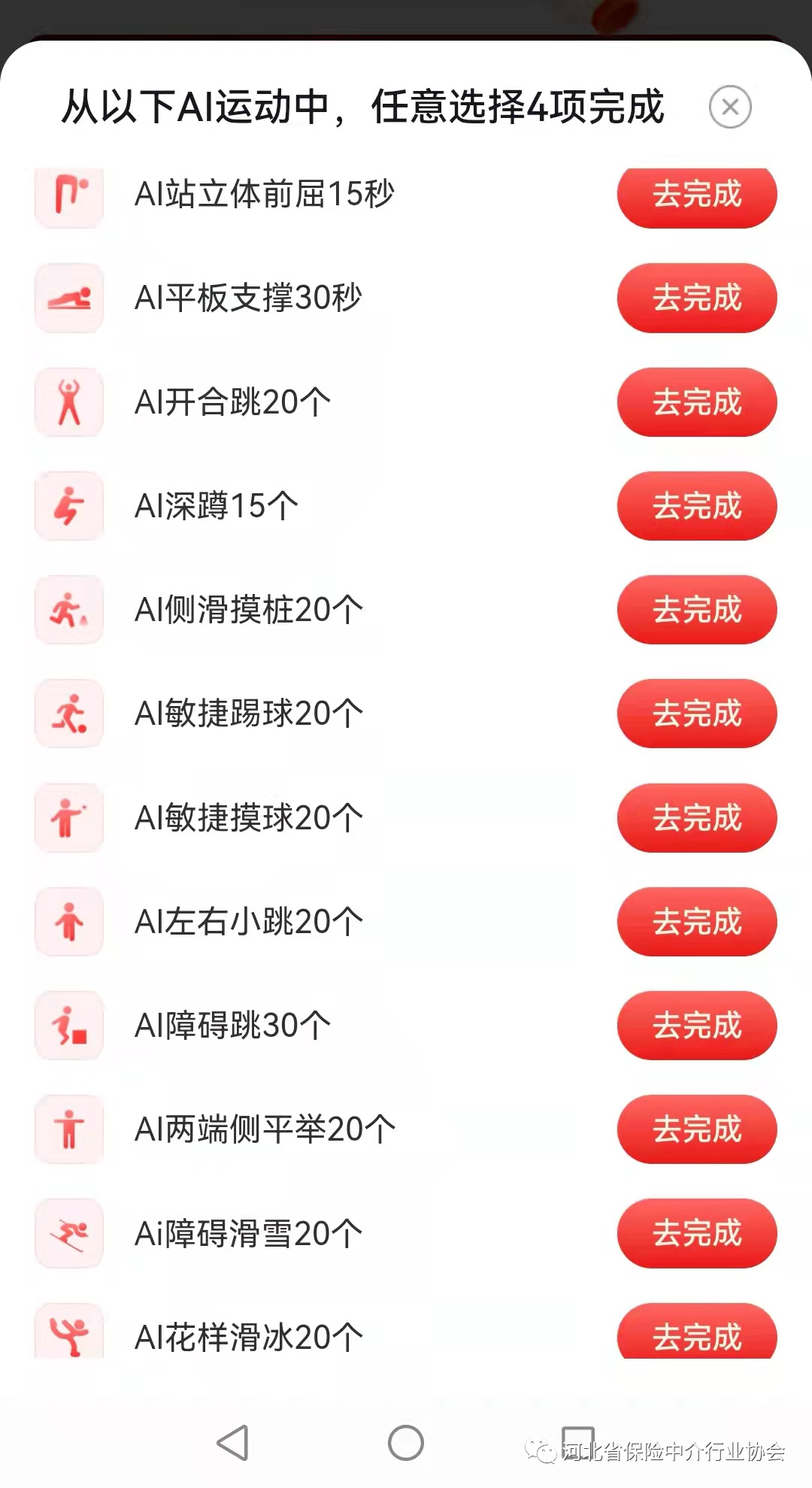Screen dimensions: 812x1488
Task: Tap 去完成 for AI障碍跳30个
Action: click(697, 1025)
